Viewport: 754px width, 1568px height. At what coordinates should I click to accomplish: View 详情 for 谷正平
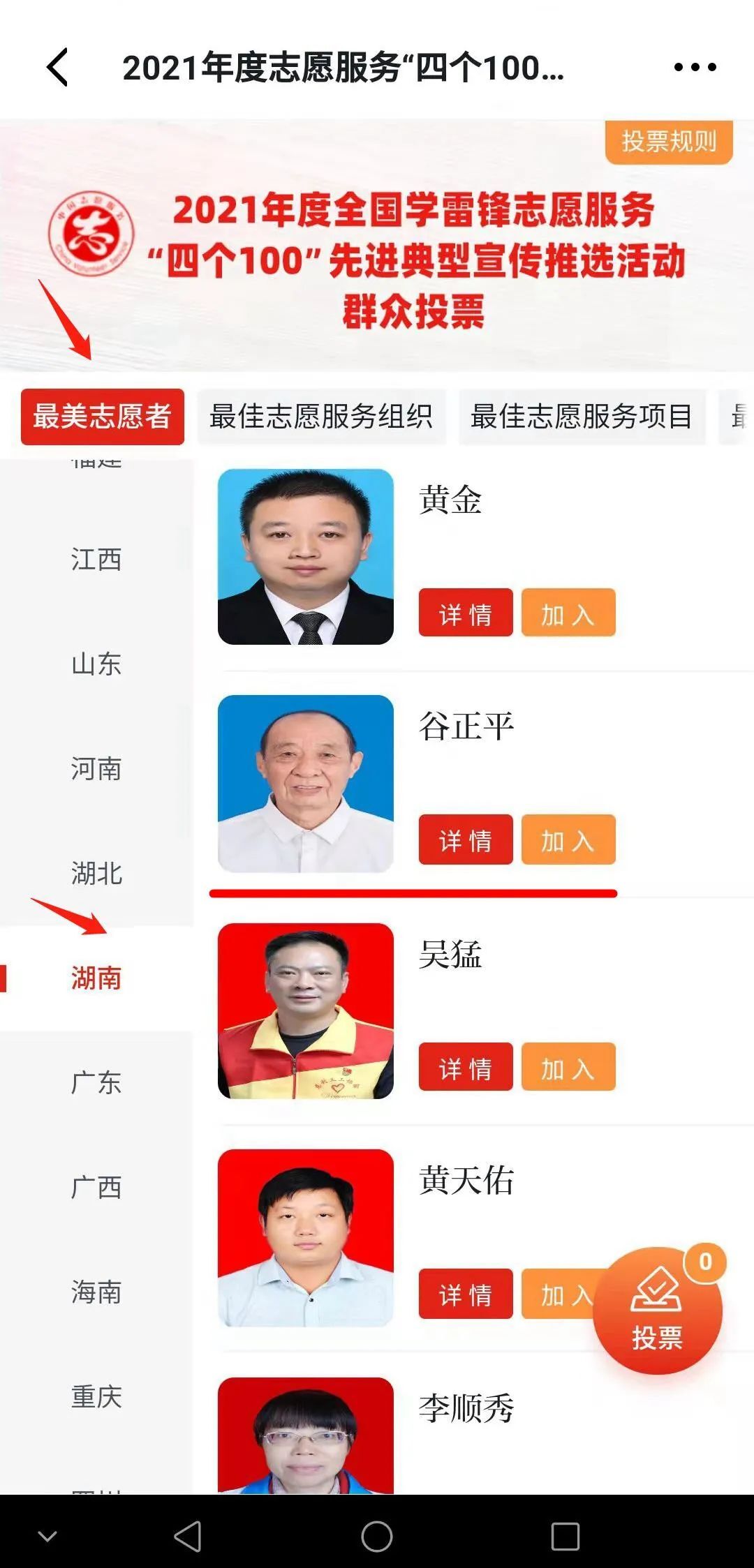click(466, 839)
